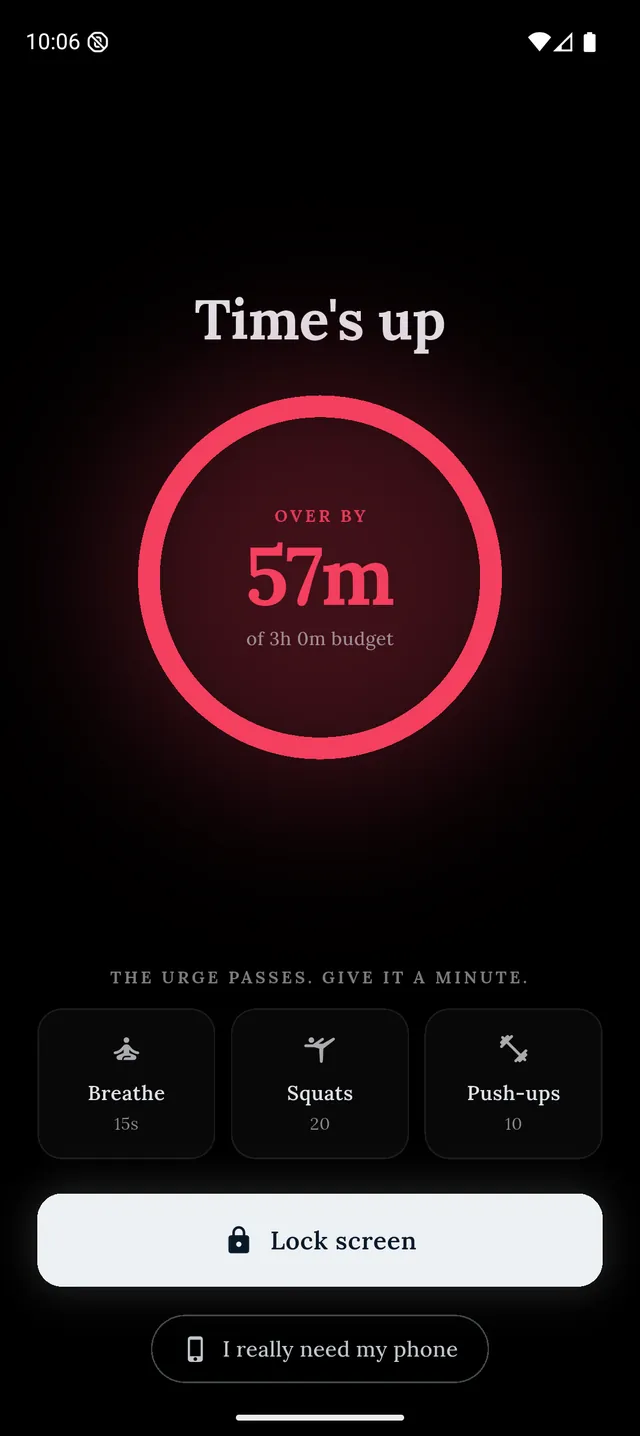The height and width of the screenshot is (1436, 640).
Task: Select the 10 Push-ups card
Action: coord(513,1083)
